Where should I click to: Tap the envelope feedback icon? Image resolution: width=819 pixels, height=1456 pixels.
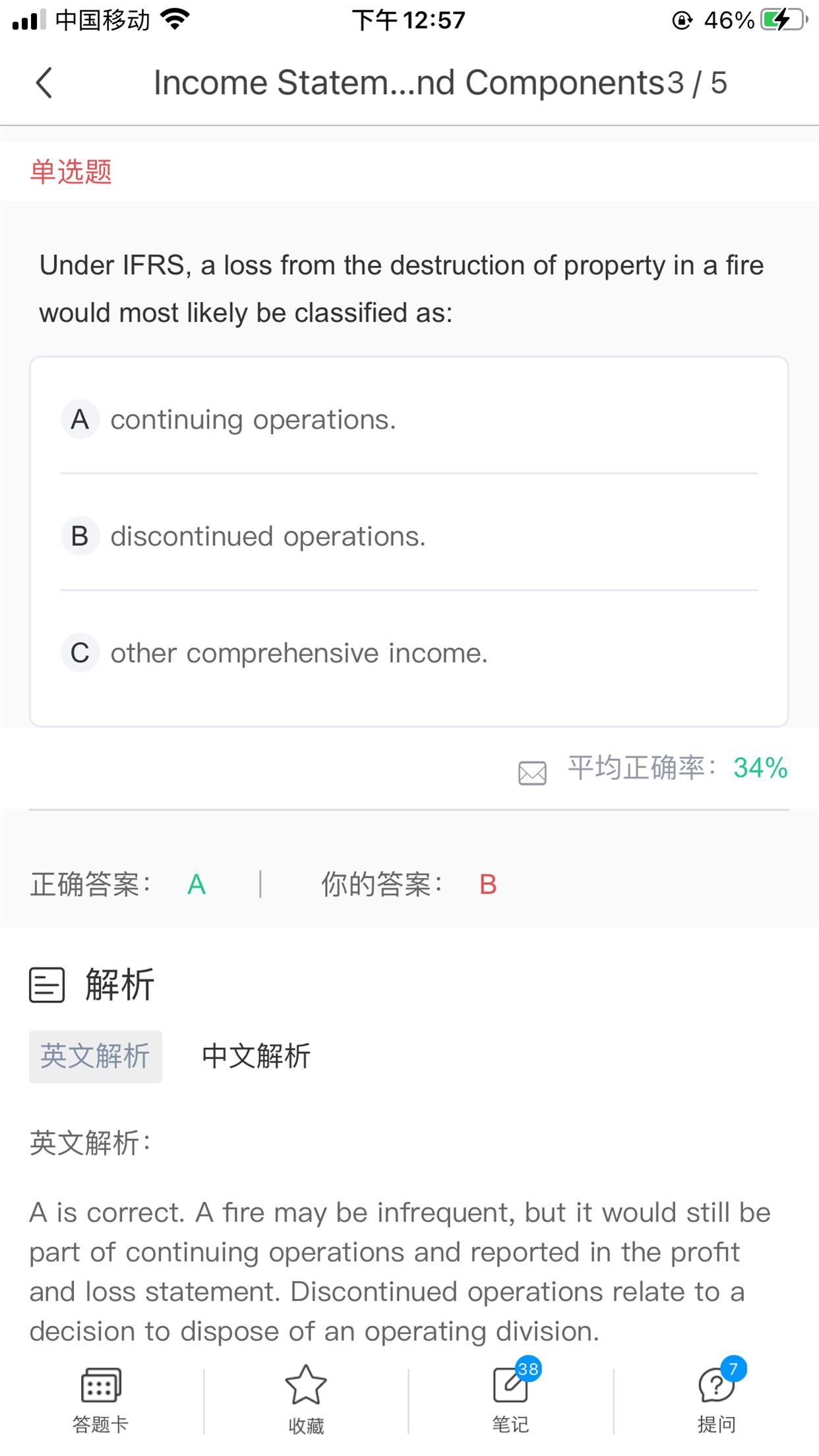point(532,772)
